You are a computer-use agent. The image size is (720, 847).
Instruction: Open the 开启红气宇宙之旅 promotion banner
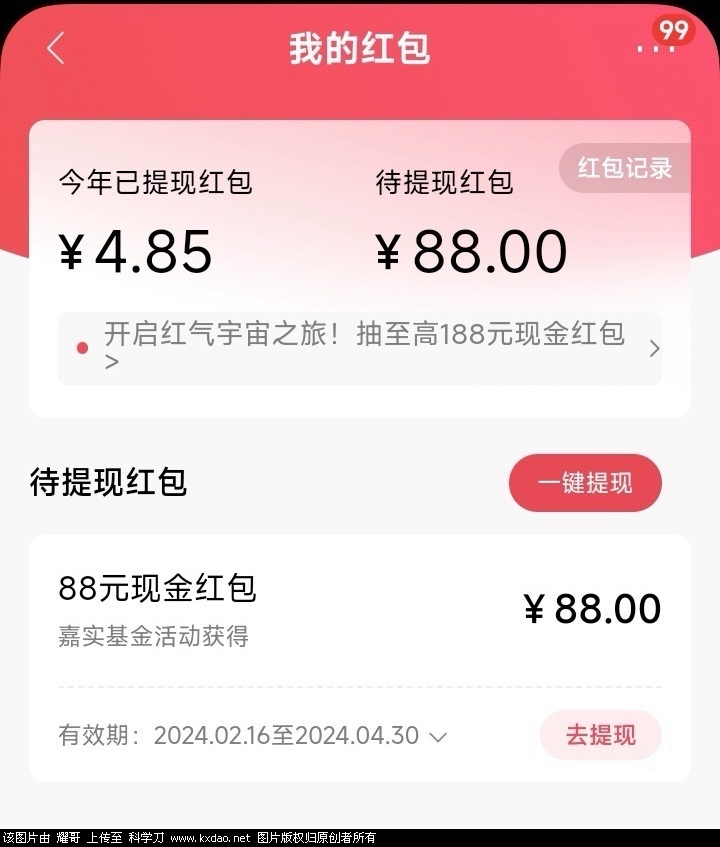click(x=360, y=348)
